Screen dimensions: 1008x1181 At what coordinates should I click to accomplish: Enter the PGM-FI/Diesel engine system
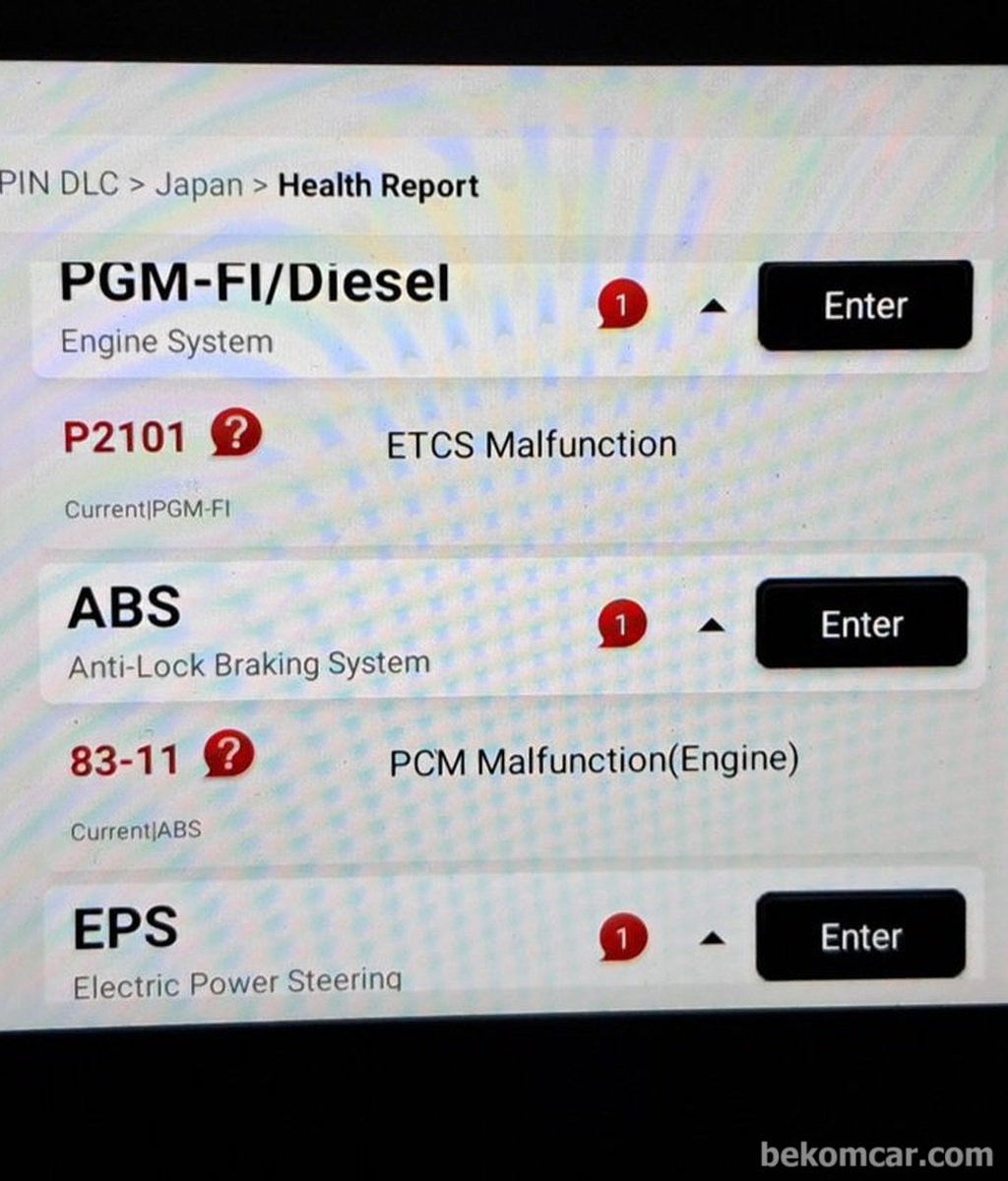pyautogui.click(x=864, y=305)
